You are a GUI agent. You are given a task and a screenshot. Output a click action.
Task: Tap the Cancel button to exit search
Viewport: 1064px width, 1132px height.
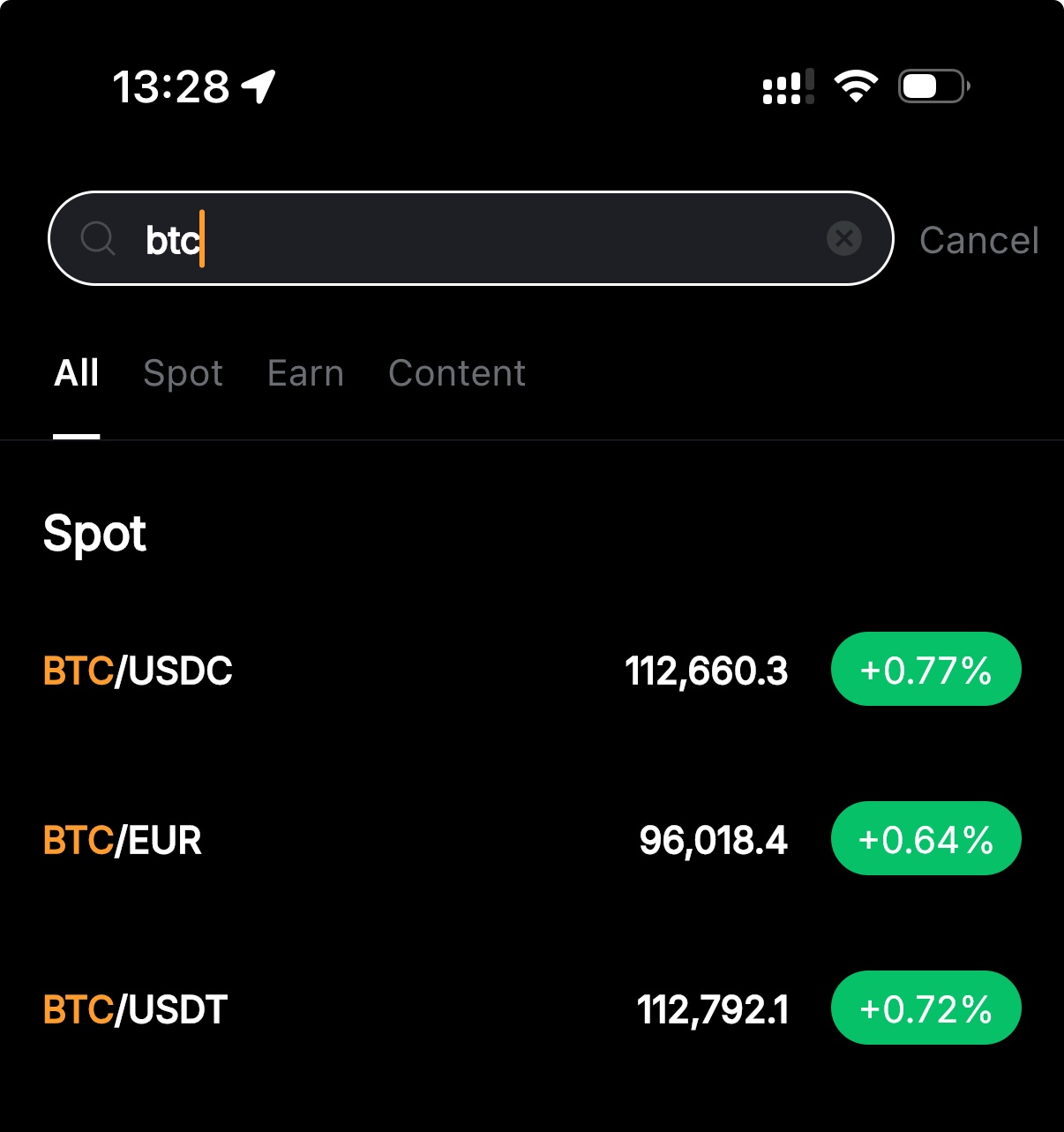click(x=978, y=240)
